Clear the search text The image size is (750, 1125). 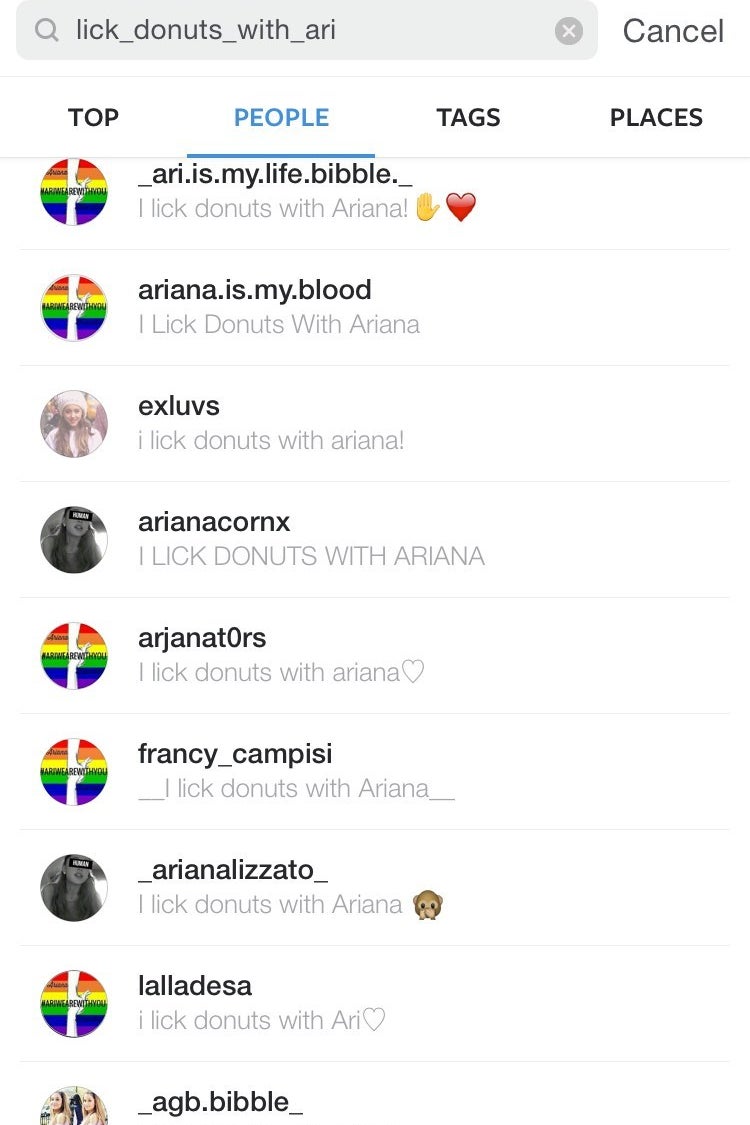pos(568,31)
